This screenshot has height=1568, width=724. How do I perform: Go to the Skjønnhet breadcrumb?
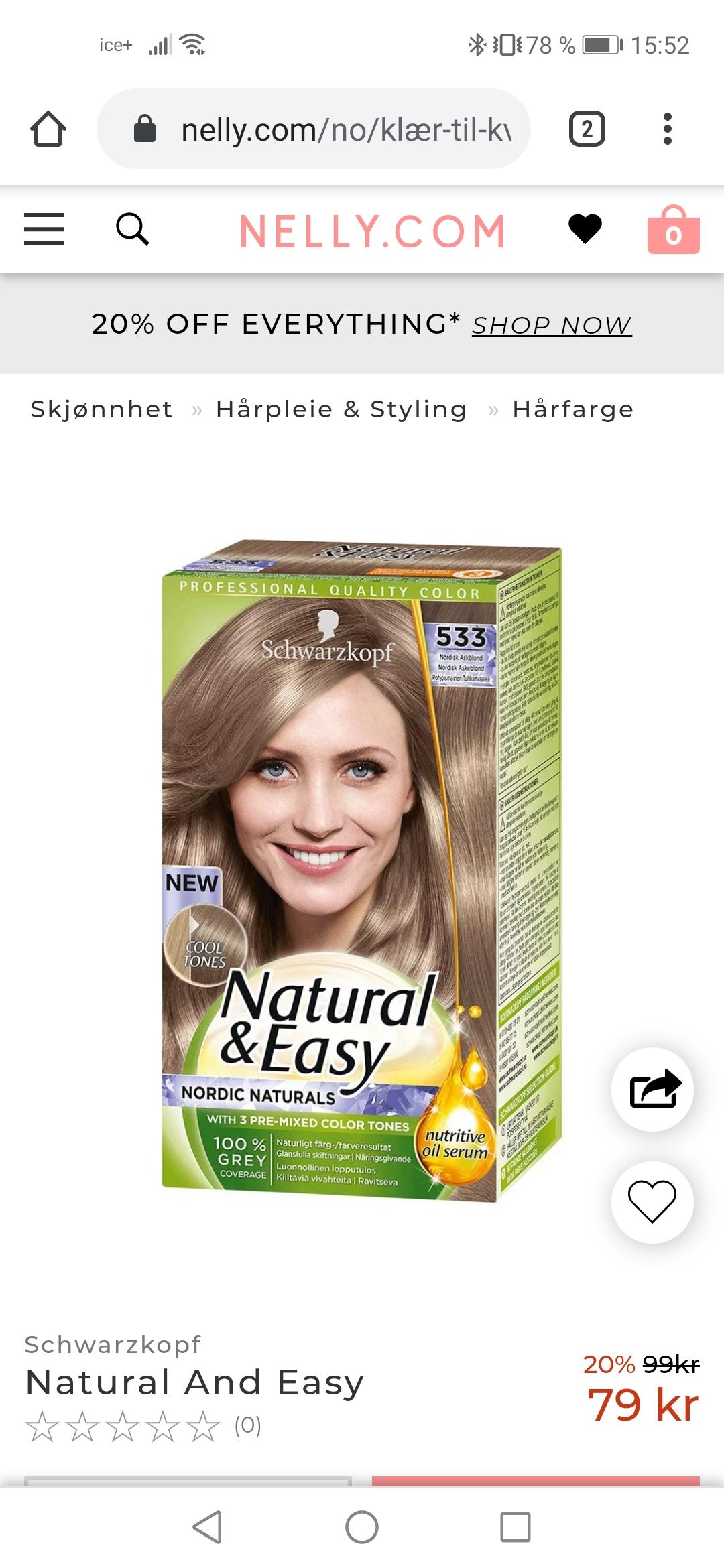coord(102,409)
